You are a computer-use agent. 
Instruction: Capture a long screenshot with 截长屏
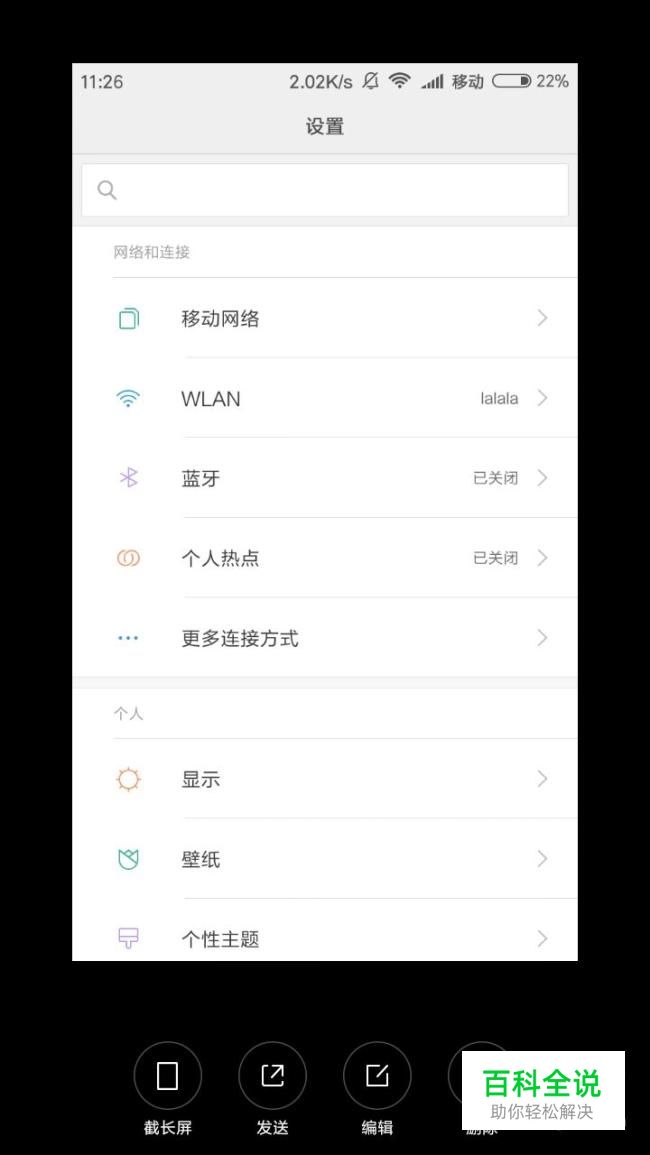click(167, 1076)
